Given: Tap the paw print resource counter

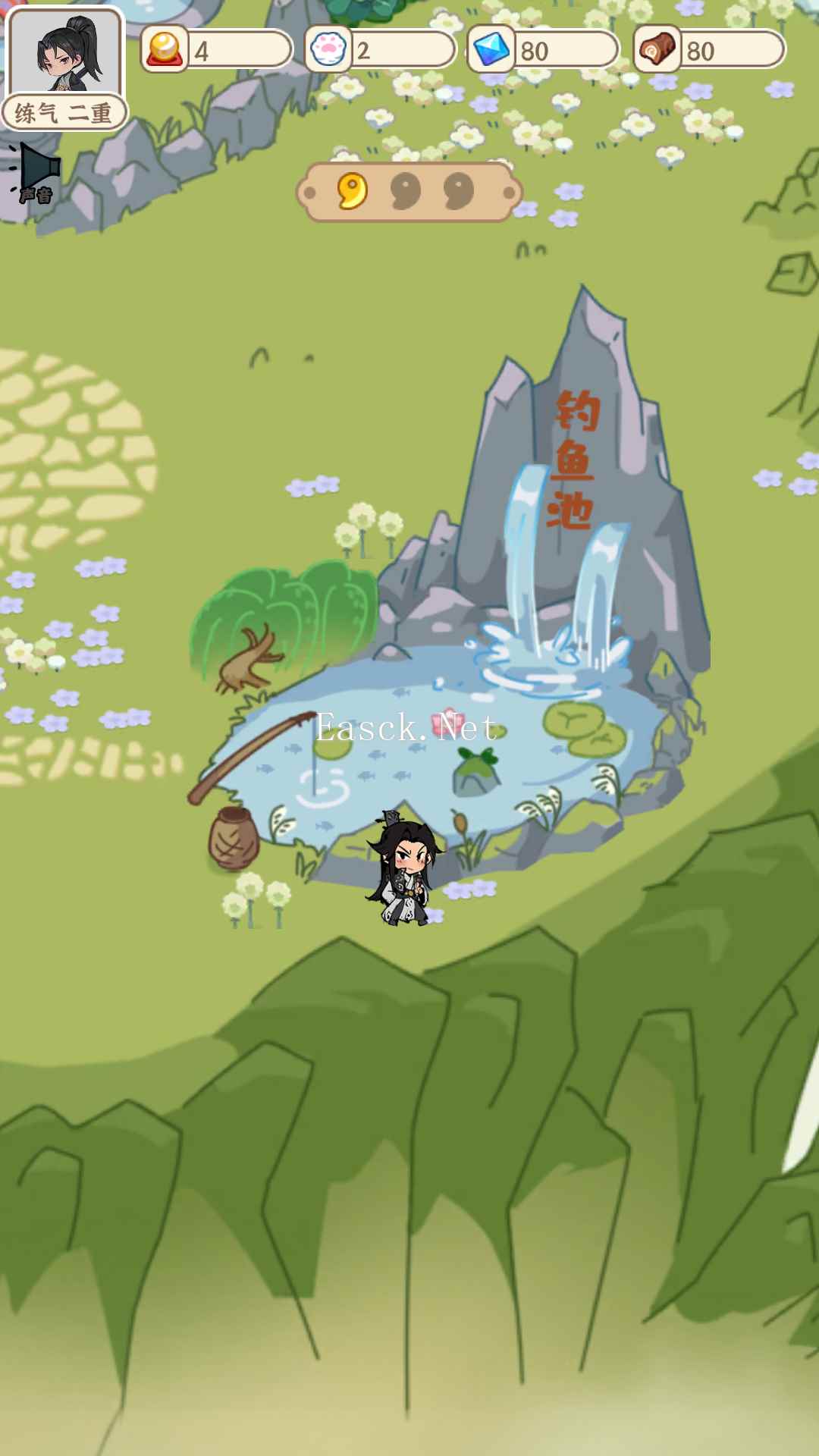Looking at the screenshot, I should pos(379,50).
